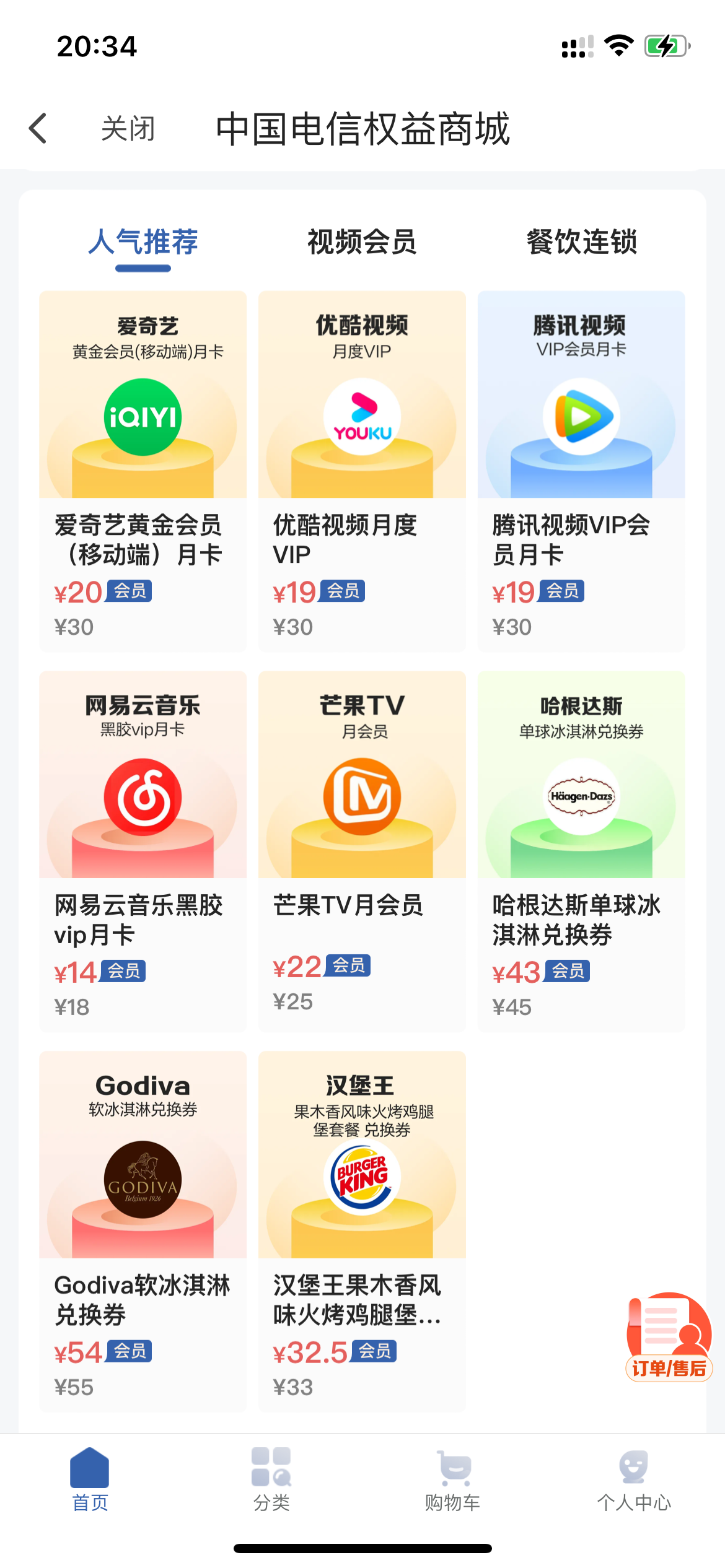The height and width of the screenshot is (1568, 725).
Task: Open the 优酷视频月度VIP product card
Action: 362,471
